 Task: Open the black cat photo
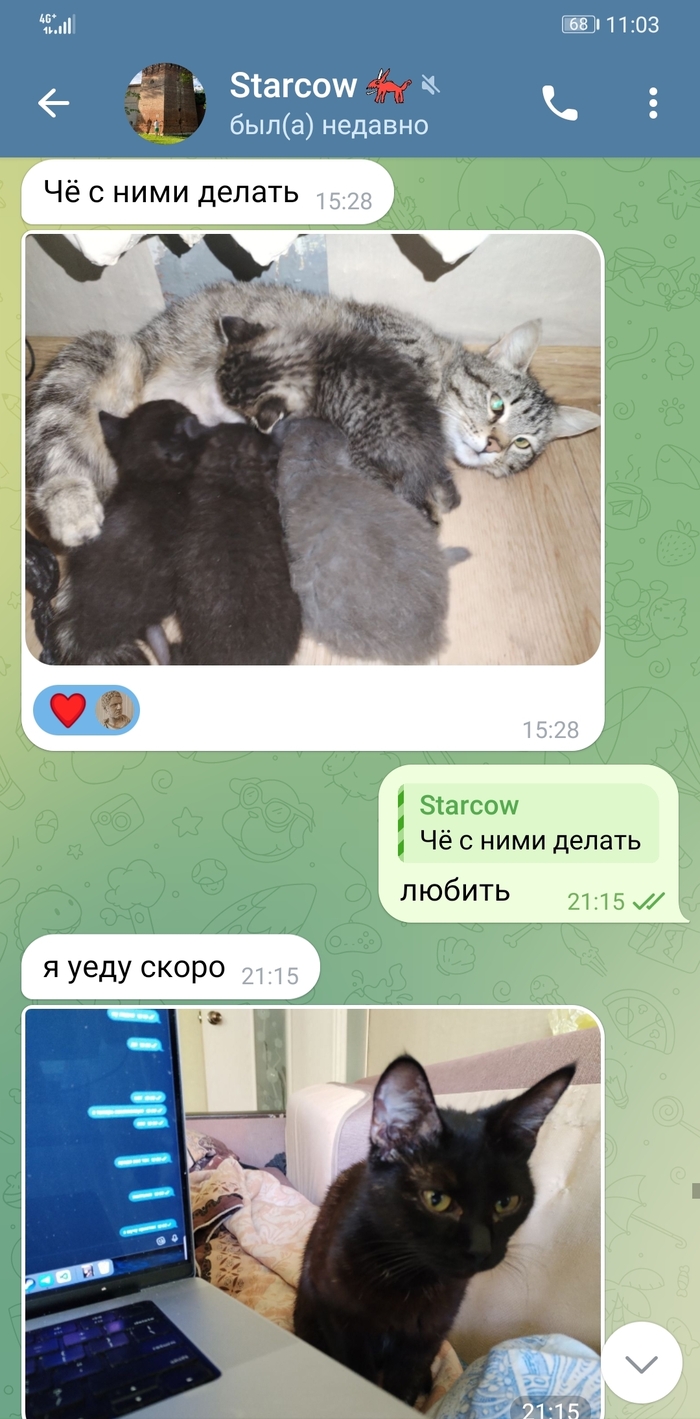[313, 1210]
